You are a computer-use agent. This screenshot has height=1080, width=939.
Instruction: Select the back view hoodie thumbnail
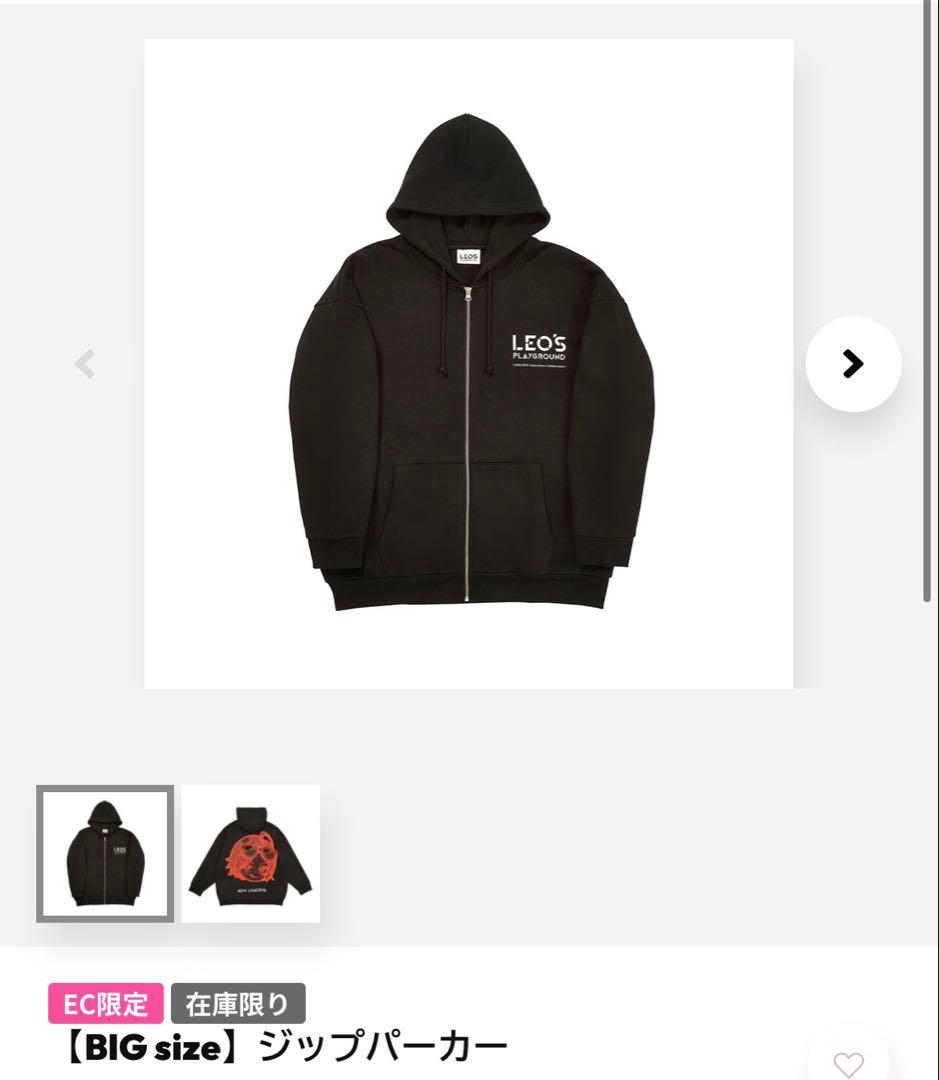(250, 853)
